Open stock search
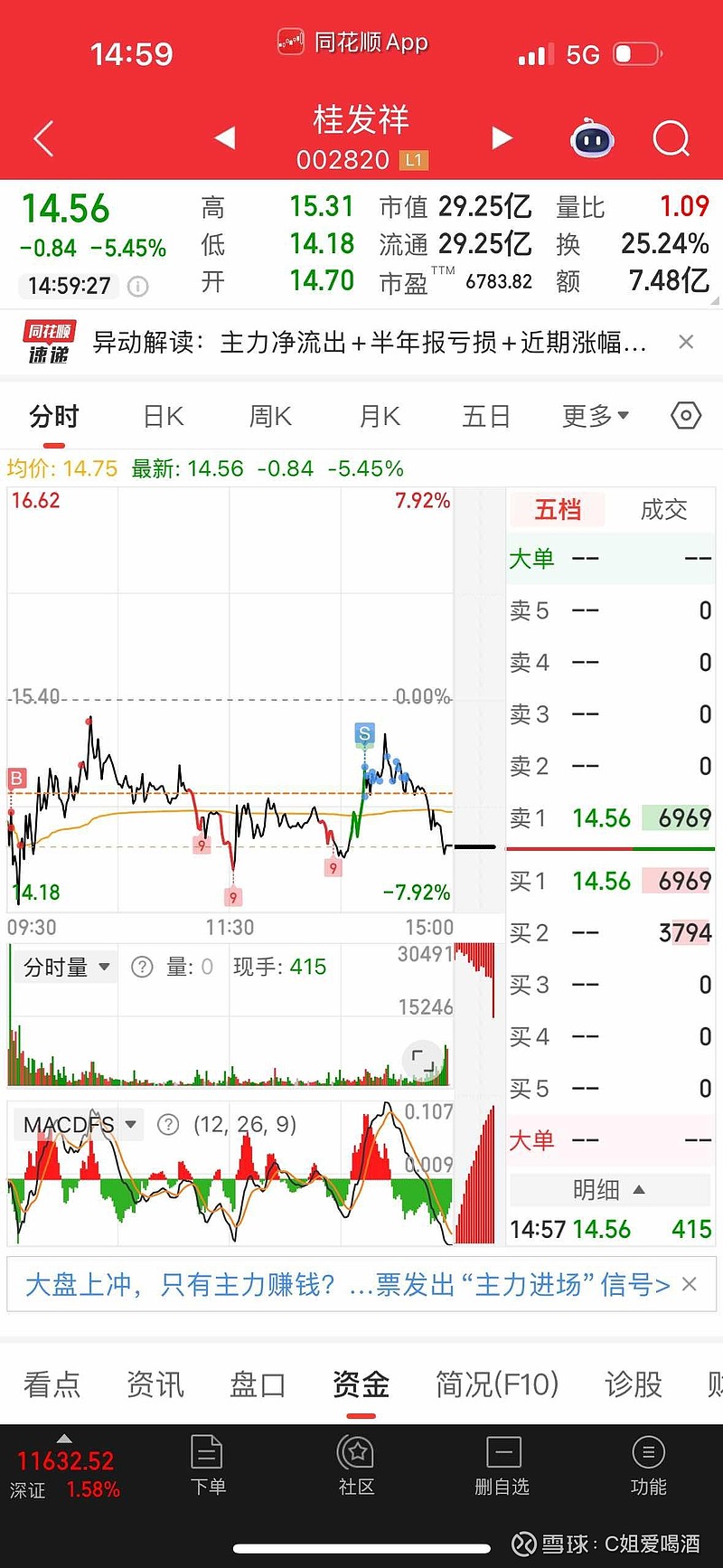The height and width of the screenshot is (1568, 723). 671,138
